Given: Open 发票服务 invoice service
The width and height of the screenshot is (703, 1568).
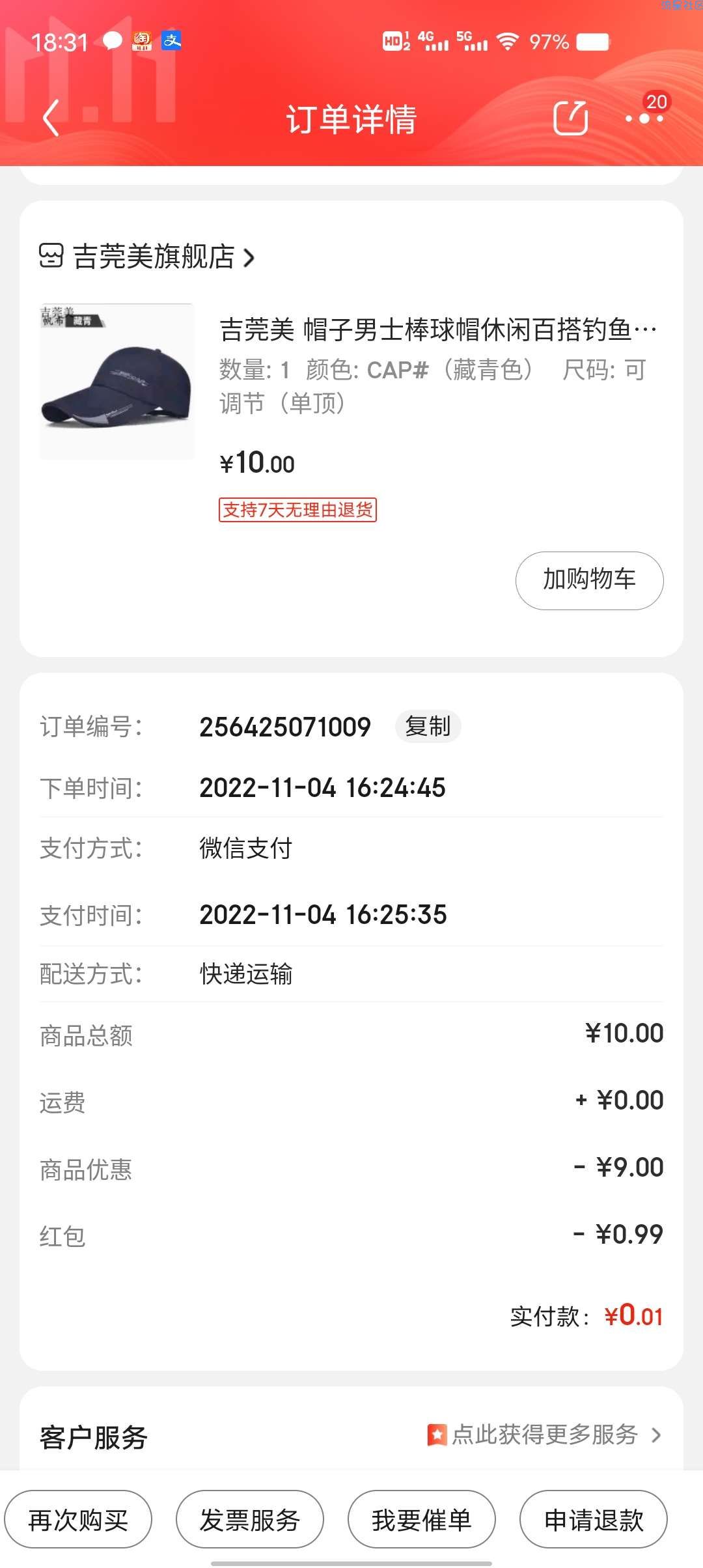Looking at the screenshot, I should (250, 1519).
